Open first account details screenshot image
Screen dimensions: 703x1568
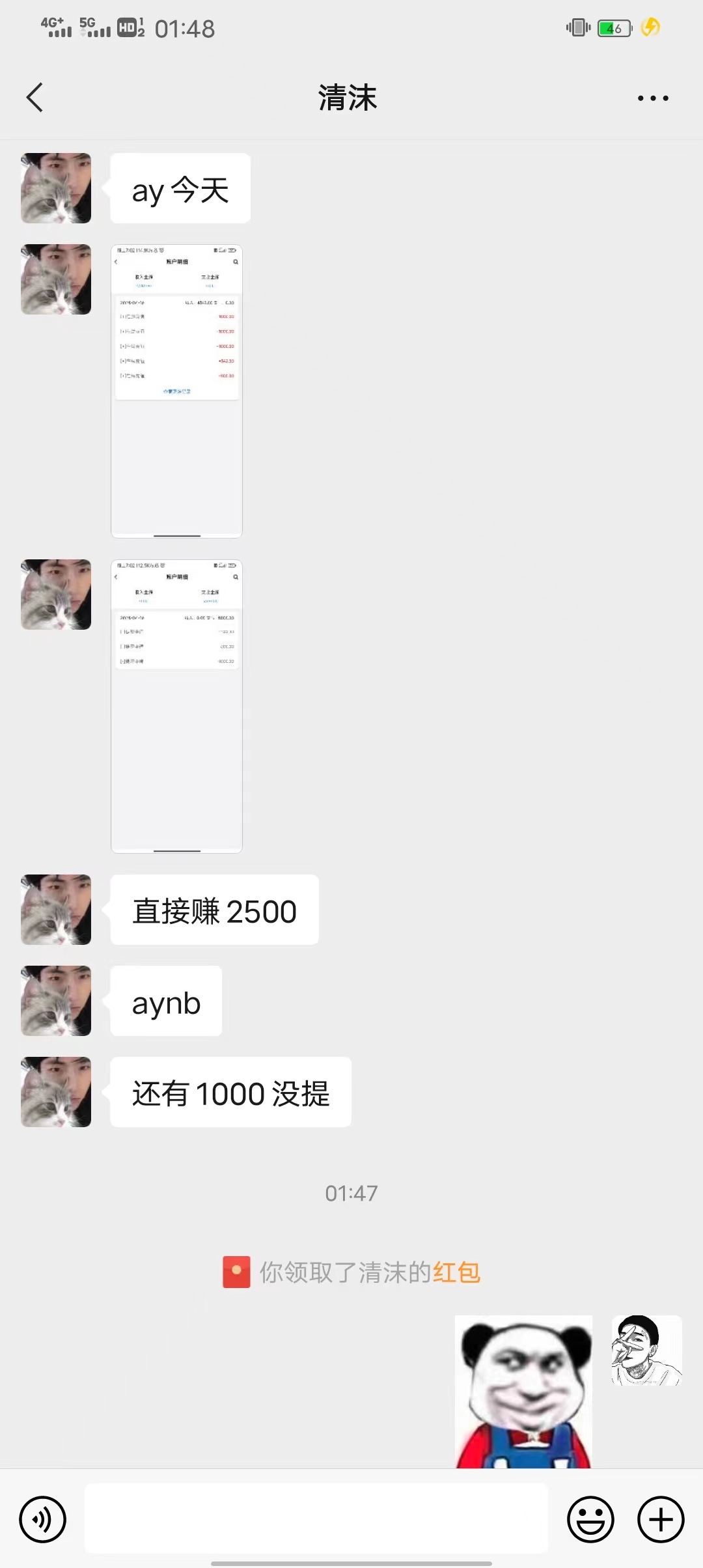[176, 391]
